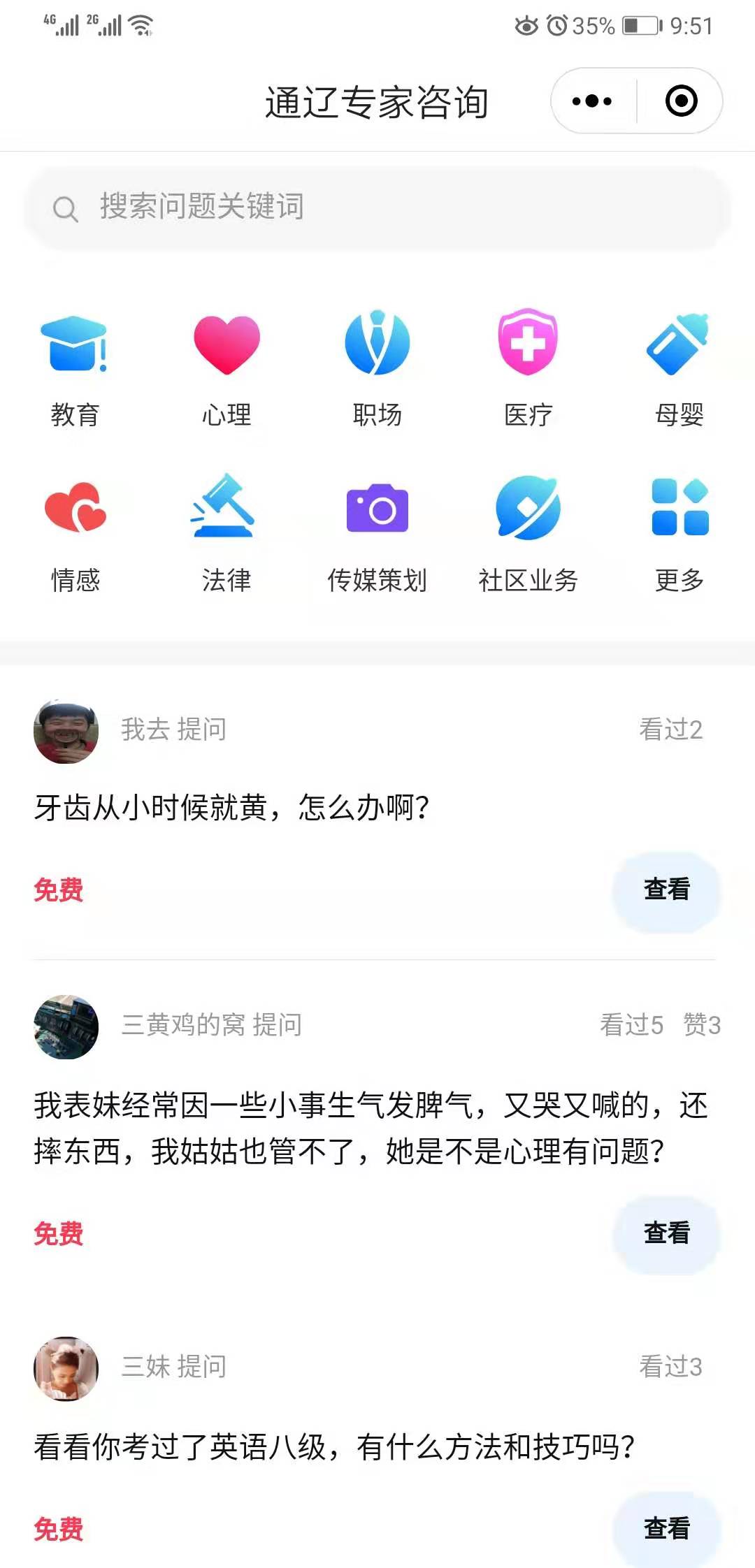Tap 查看 on 三妹's English exam question
The width and height of the screenshot is (755, 1568).
(x=666, y=1528)
